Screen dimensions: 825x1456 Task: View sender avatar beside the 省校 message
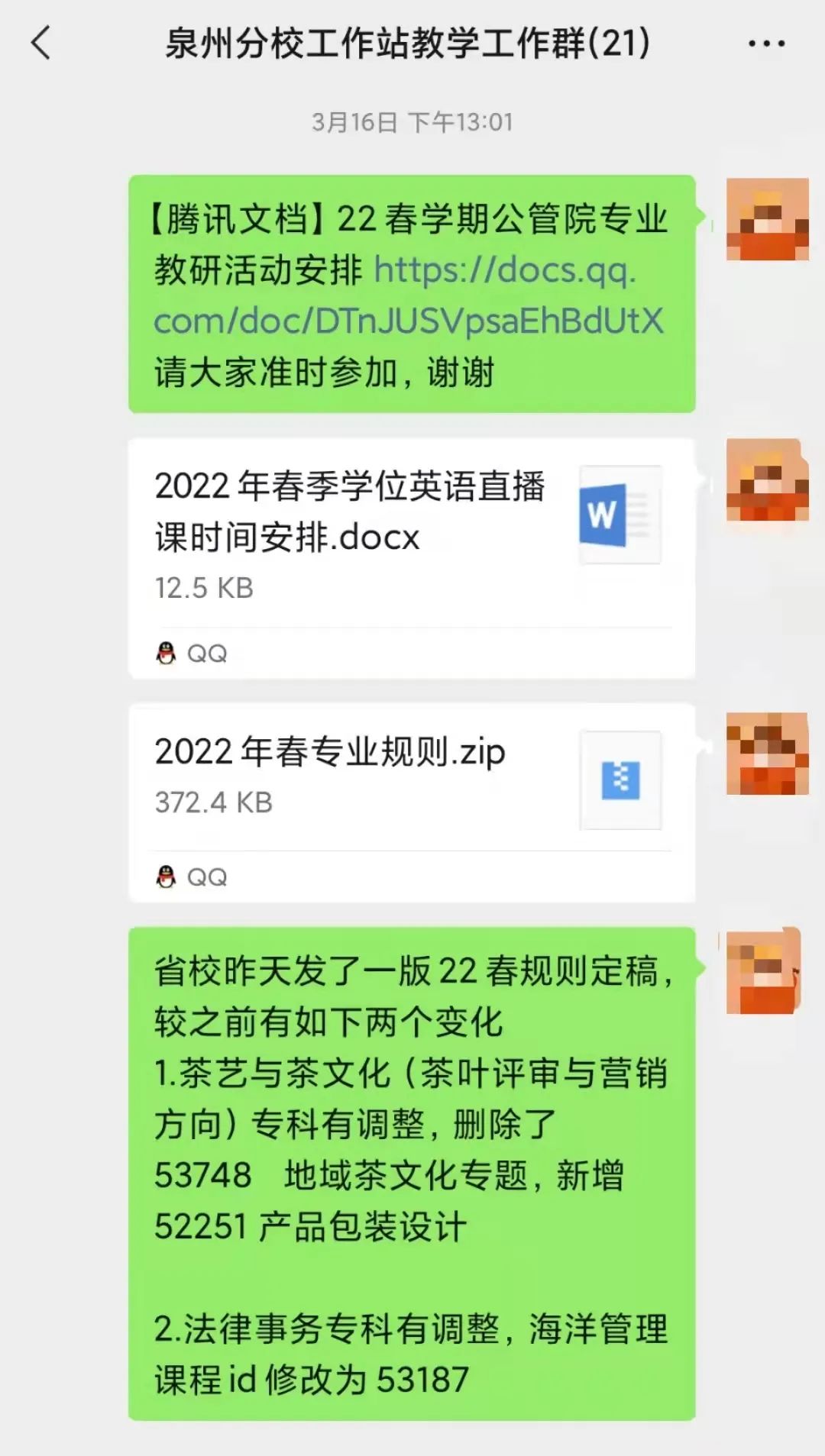click(x=763, y=972)
